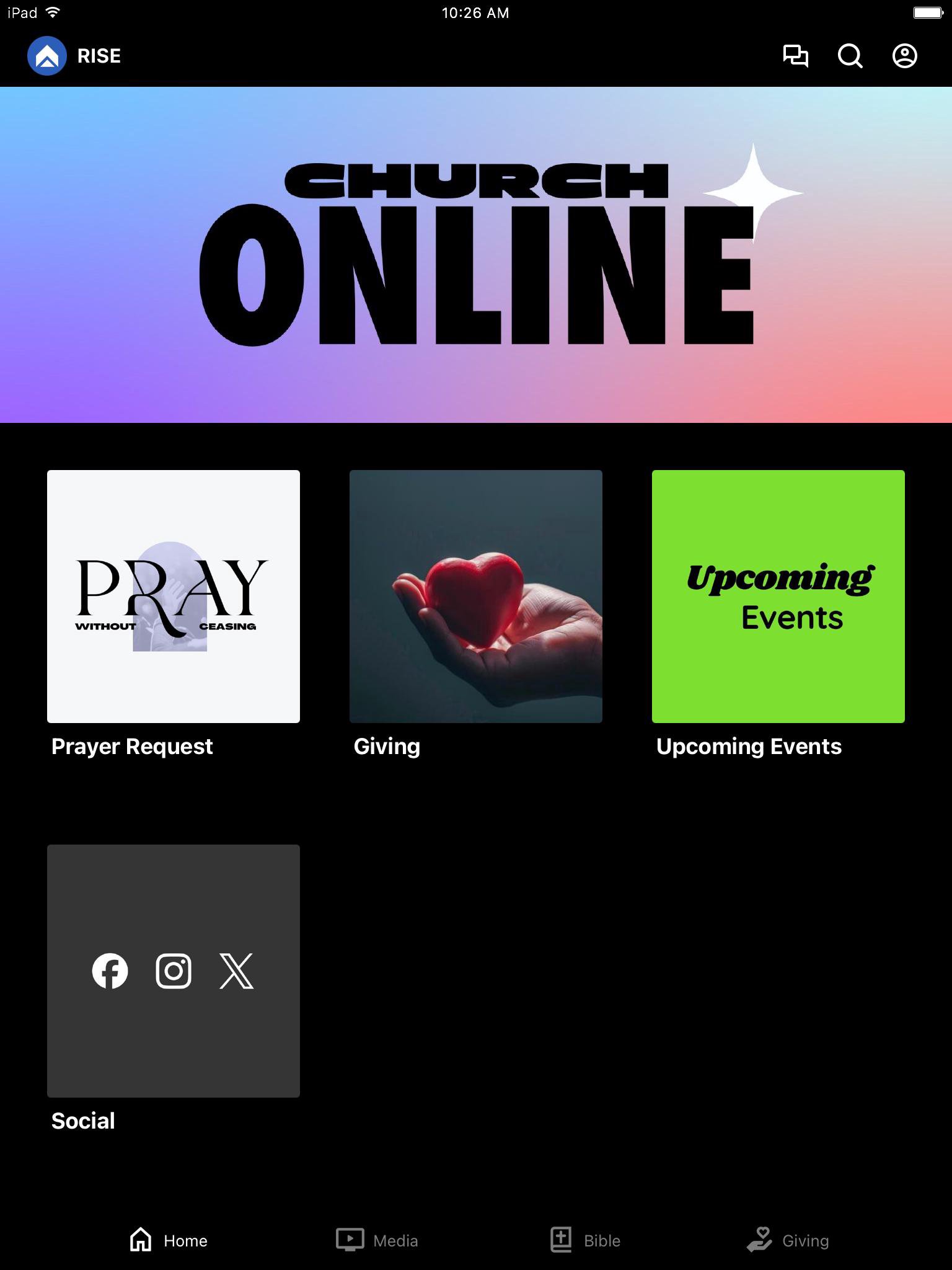This screenshot has height=1270, width=952.
Task: Open search from the top bar
Action: (x=850, y=56)
